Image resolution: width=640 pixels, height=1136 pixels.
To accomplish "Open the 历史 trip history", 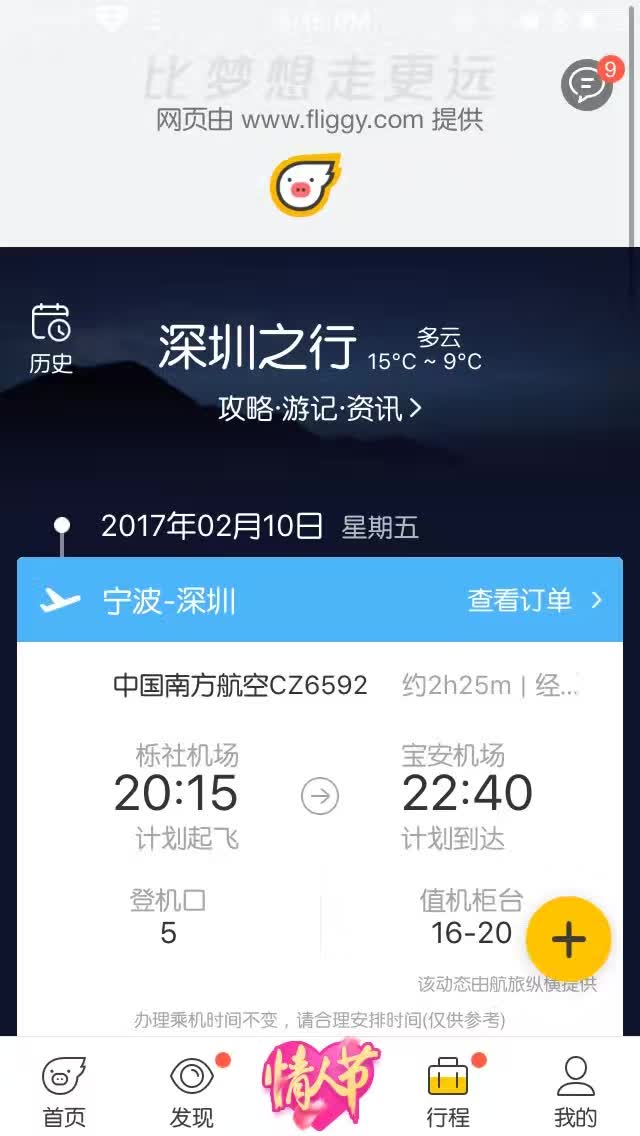I will coord(51,338).
